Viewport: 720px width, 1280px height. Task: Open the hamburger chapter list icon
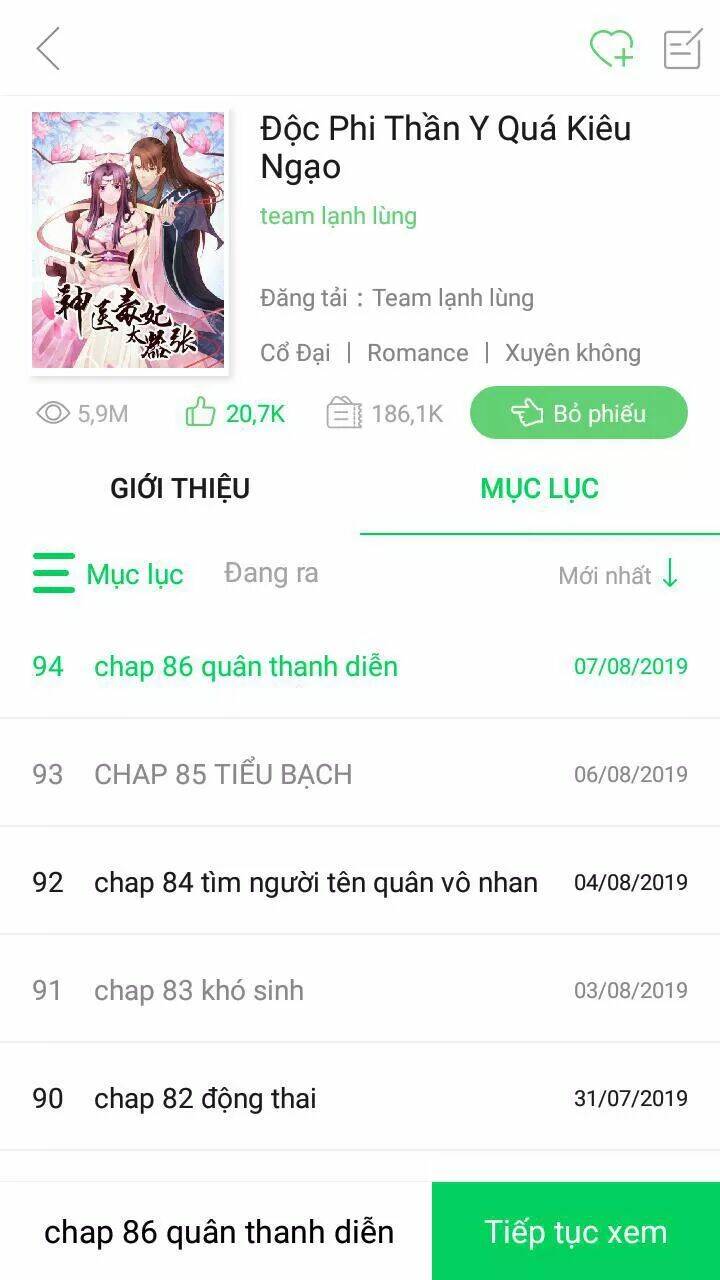point(51,574)
